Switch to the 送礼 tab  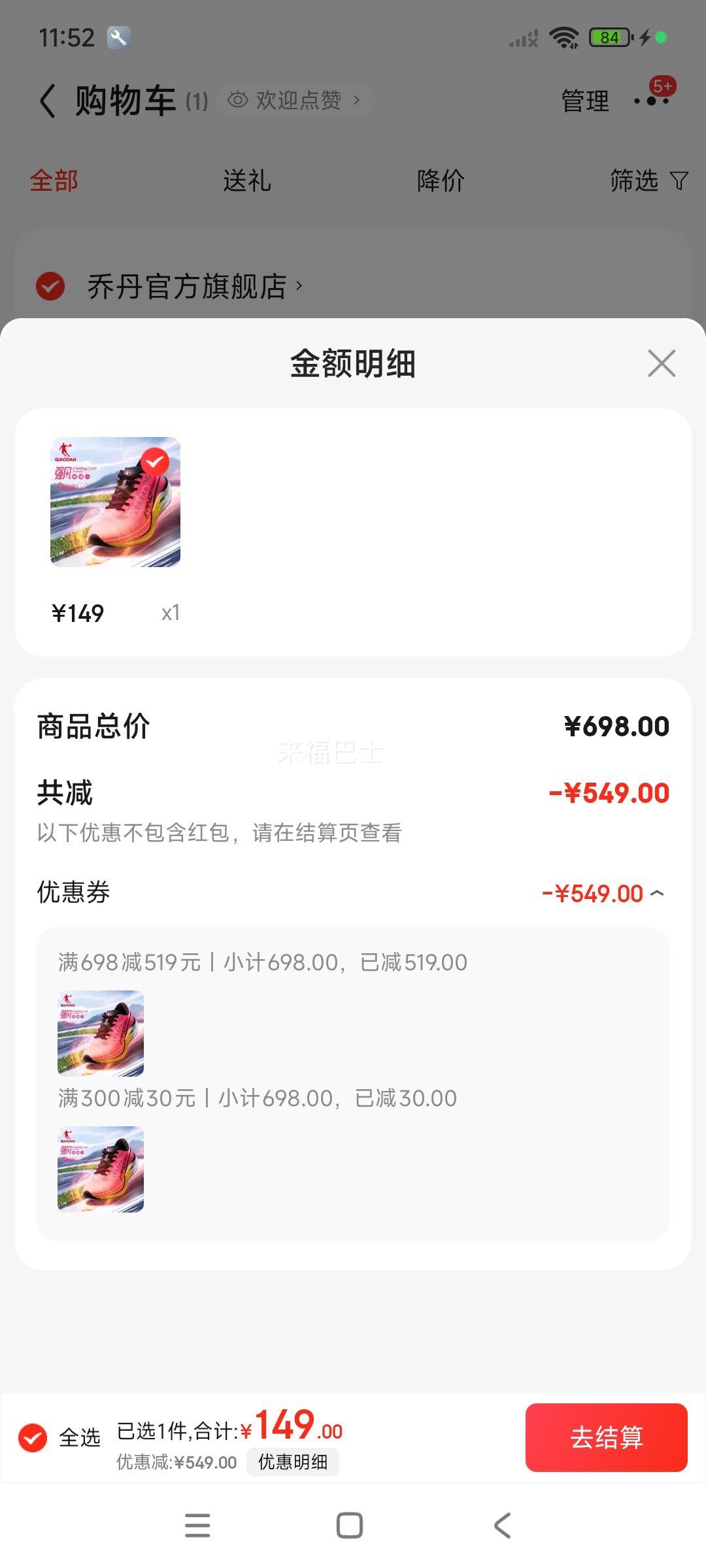[245, 181]
